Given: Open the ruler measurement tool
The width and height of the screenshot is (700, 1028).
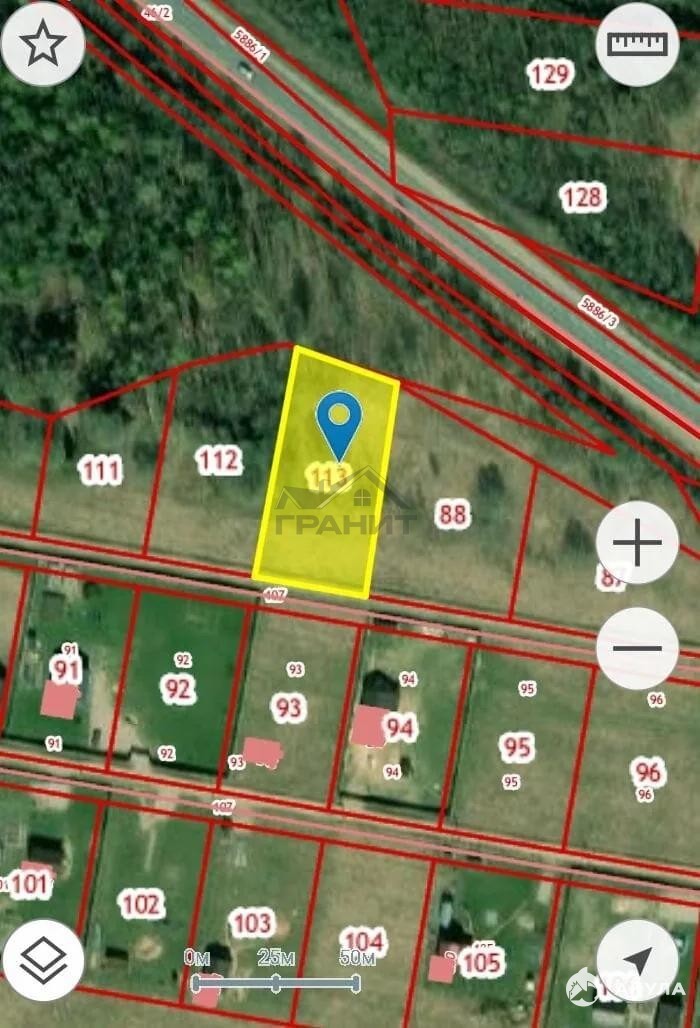Looking at the screenshot, I should pyautogui.click(x=637, y=44).
